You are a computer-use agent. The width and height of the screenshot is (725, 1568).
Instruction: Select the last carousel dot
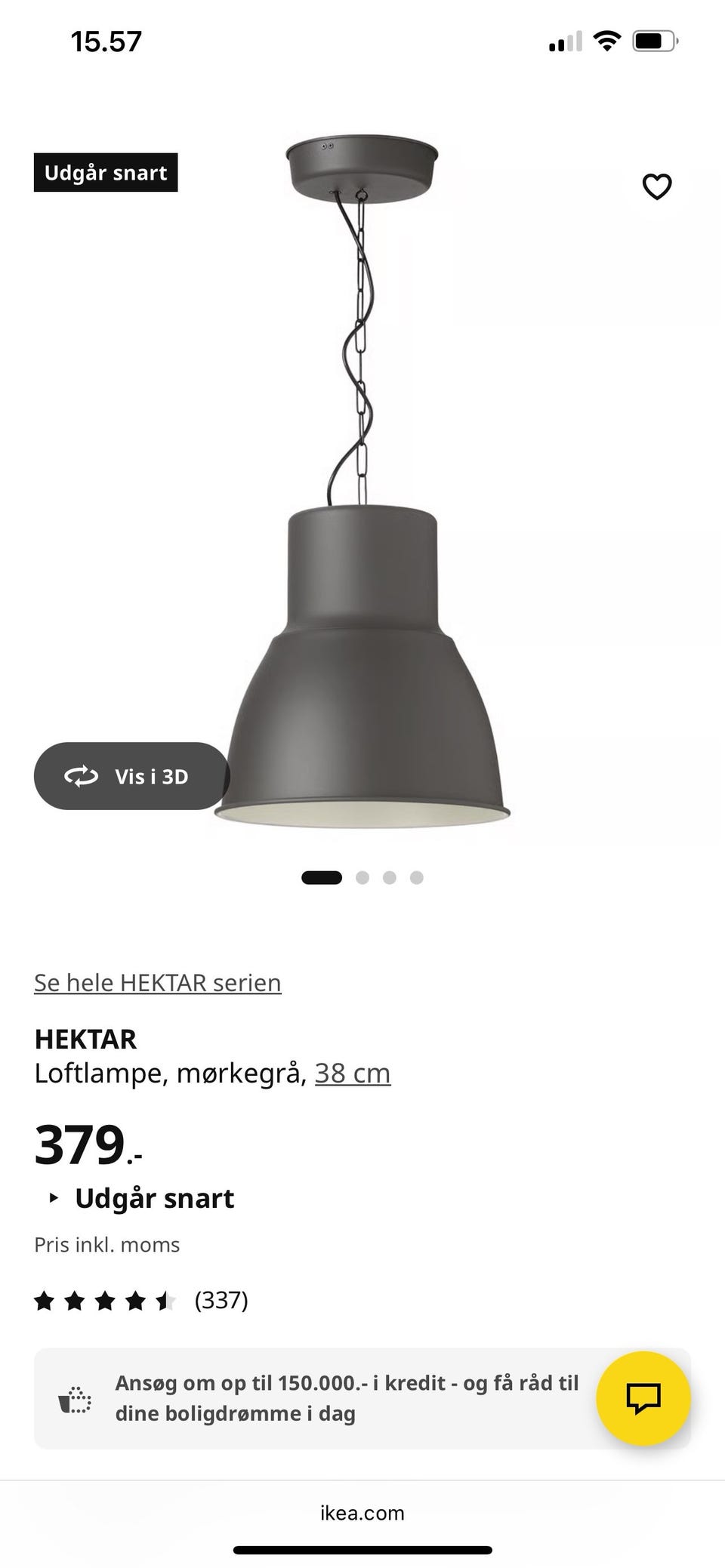tap(417, 877)
